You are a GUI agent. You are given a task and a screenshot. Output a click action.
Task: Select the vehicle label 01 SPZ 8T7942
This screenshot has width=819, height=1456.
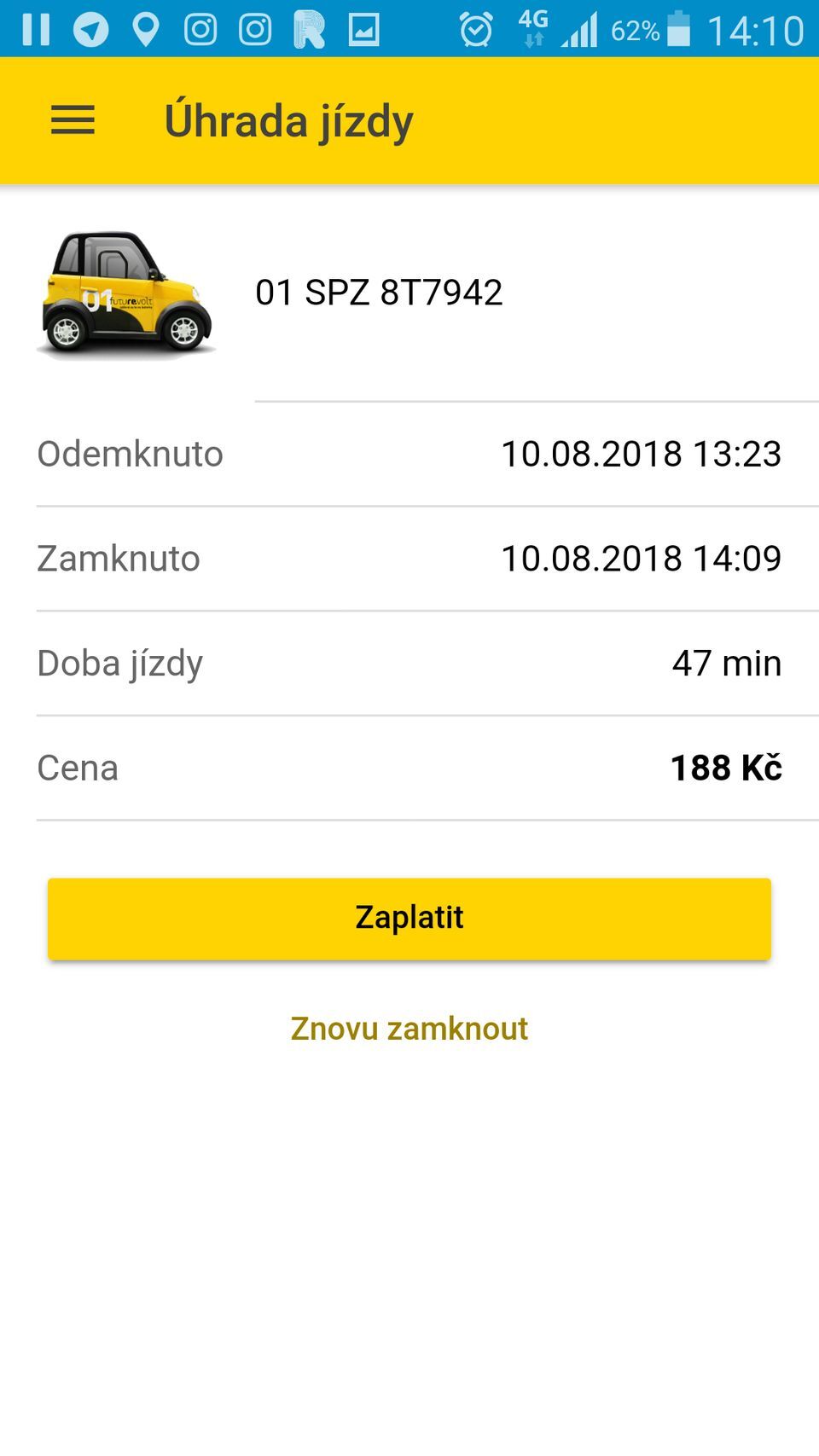click(x=379, y=292)
